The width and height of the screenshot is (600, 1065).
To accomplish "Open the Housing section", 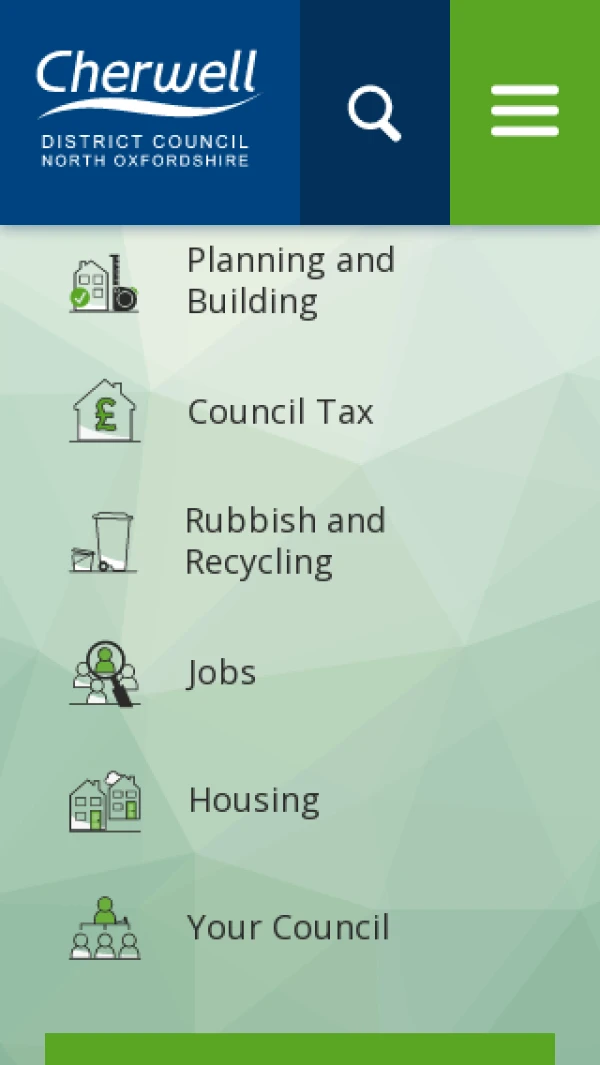I will (254, 800).
